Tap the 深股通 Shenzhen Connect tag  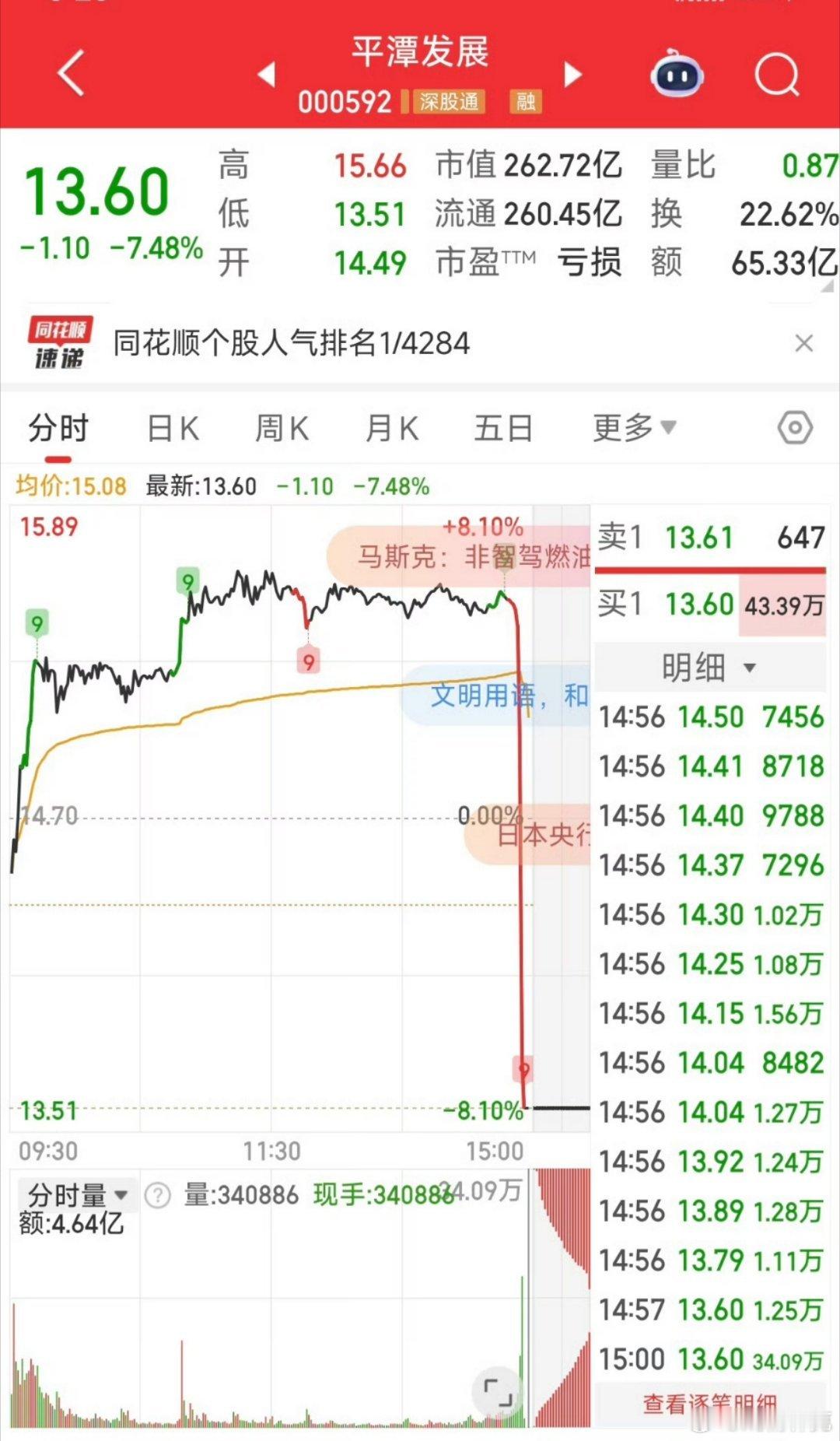coord(449,103)
